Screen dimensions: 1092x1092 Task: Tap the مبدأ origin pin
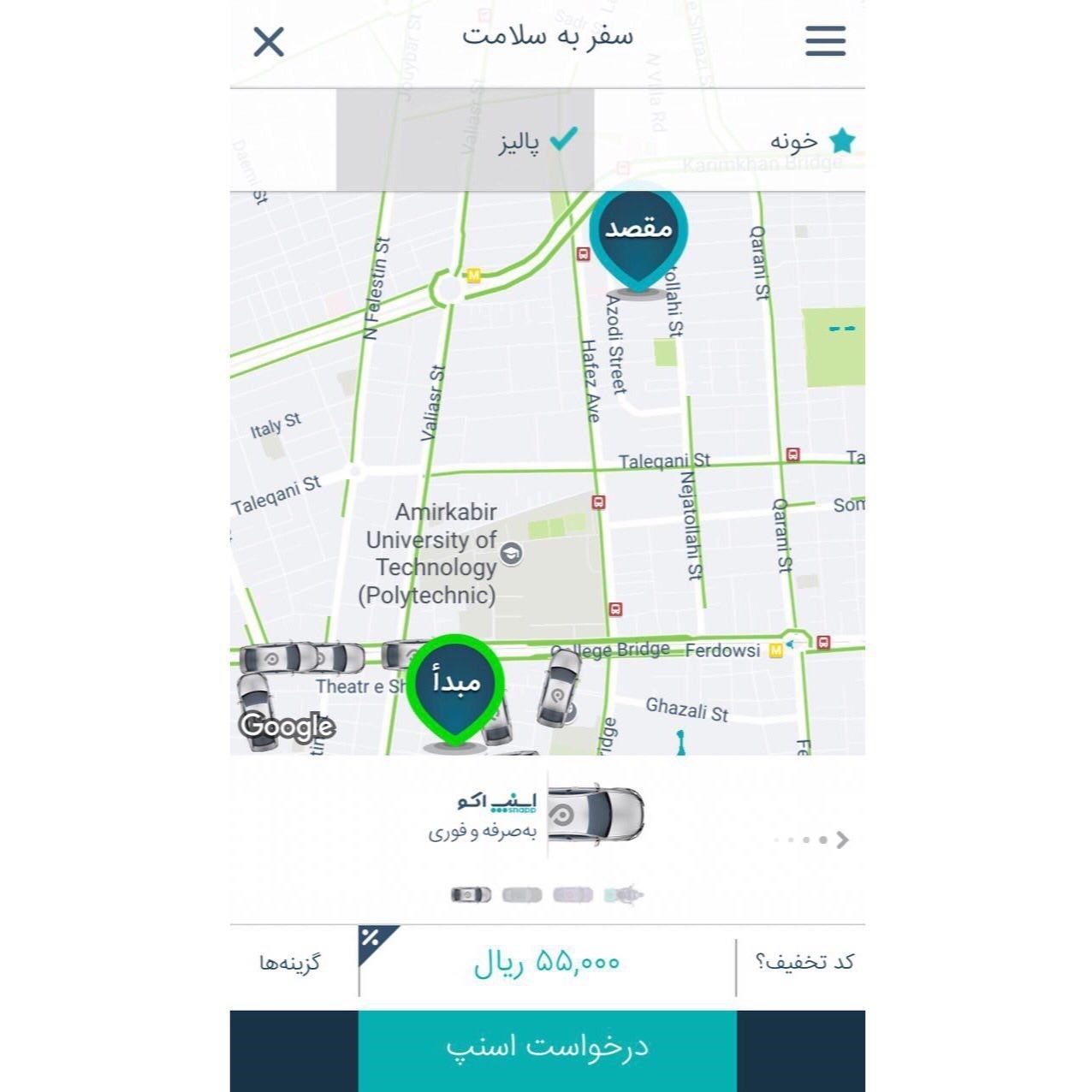tap(455, 688)
